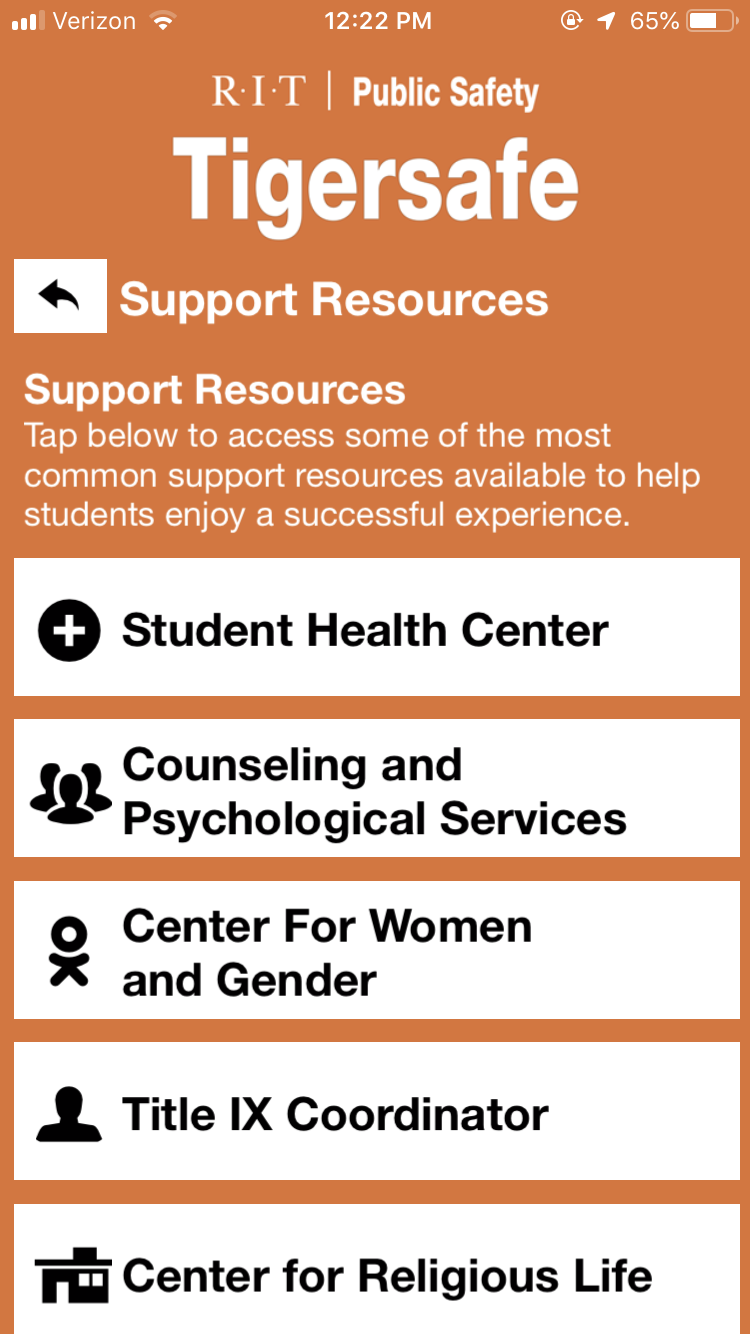Go back using the arrow button
The width and height of the screenshot is (750, 1334).
tap(60, 296)
